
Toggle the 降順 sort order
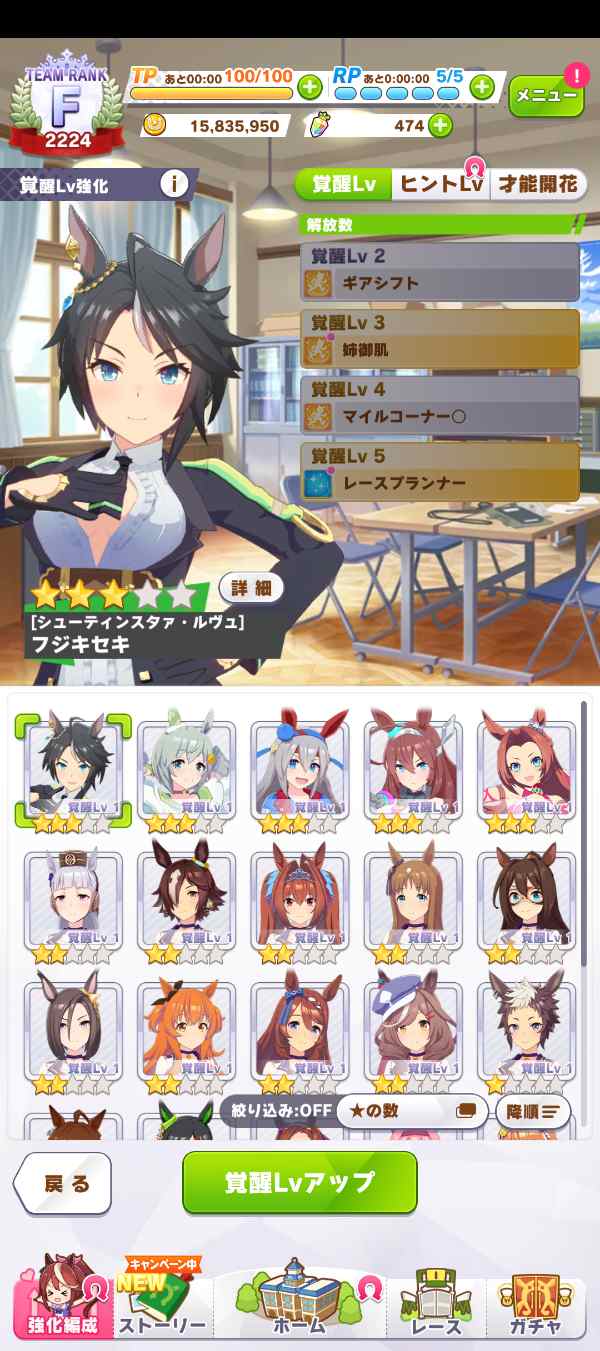click(533, 1111)
